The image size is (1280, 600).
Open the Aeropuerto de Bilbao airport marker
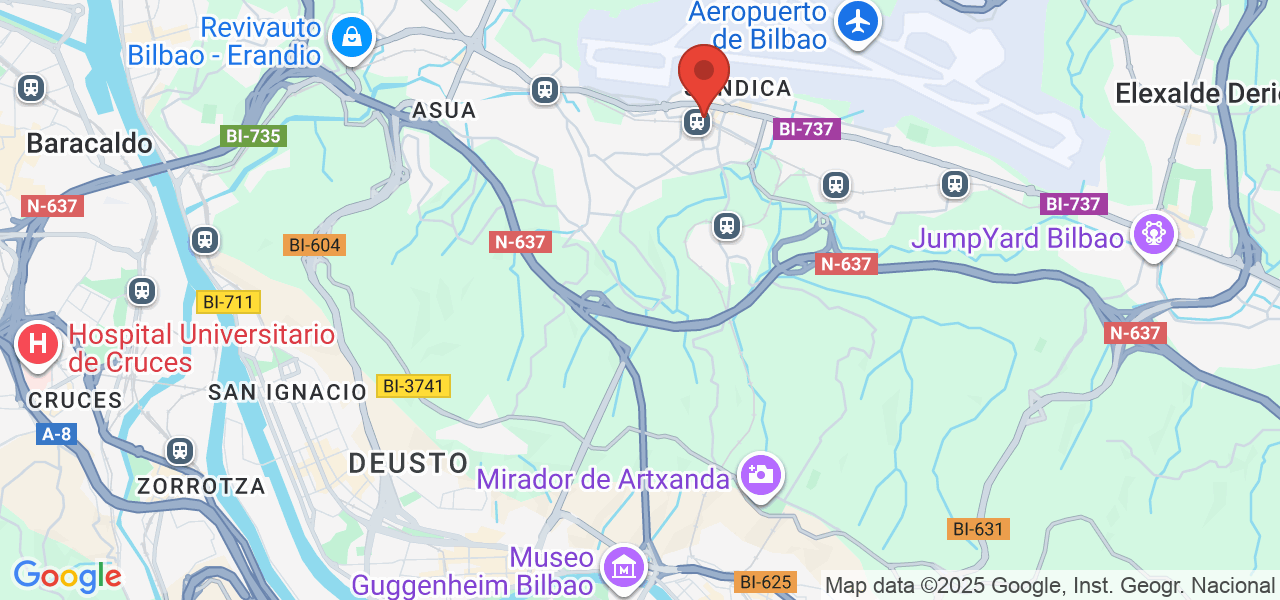click(x=858, y=21)
